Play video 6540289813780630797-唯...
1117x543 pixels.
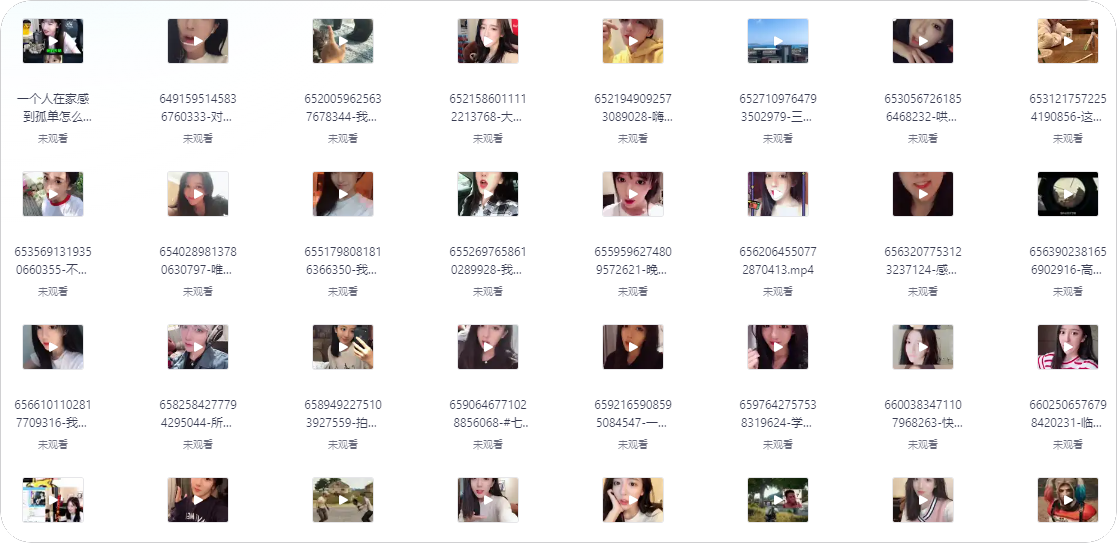coord(198,194)
